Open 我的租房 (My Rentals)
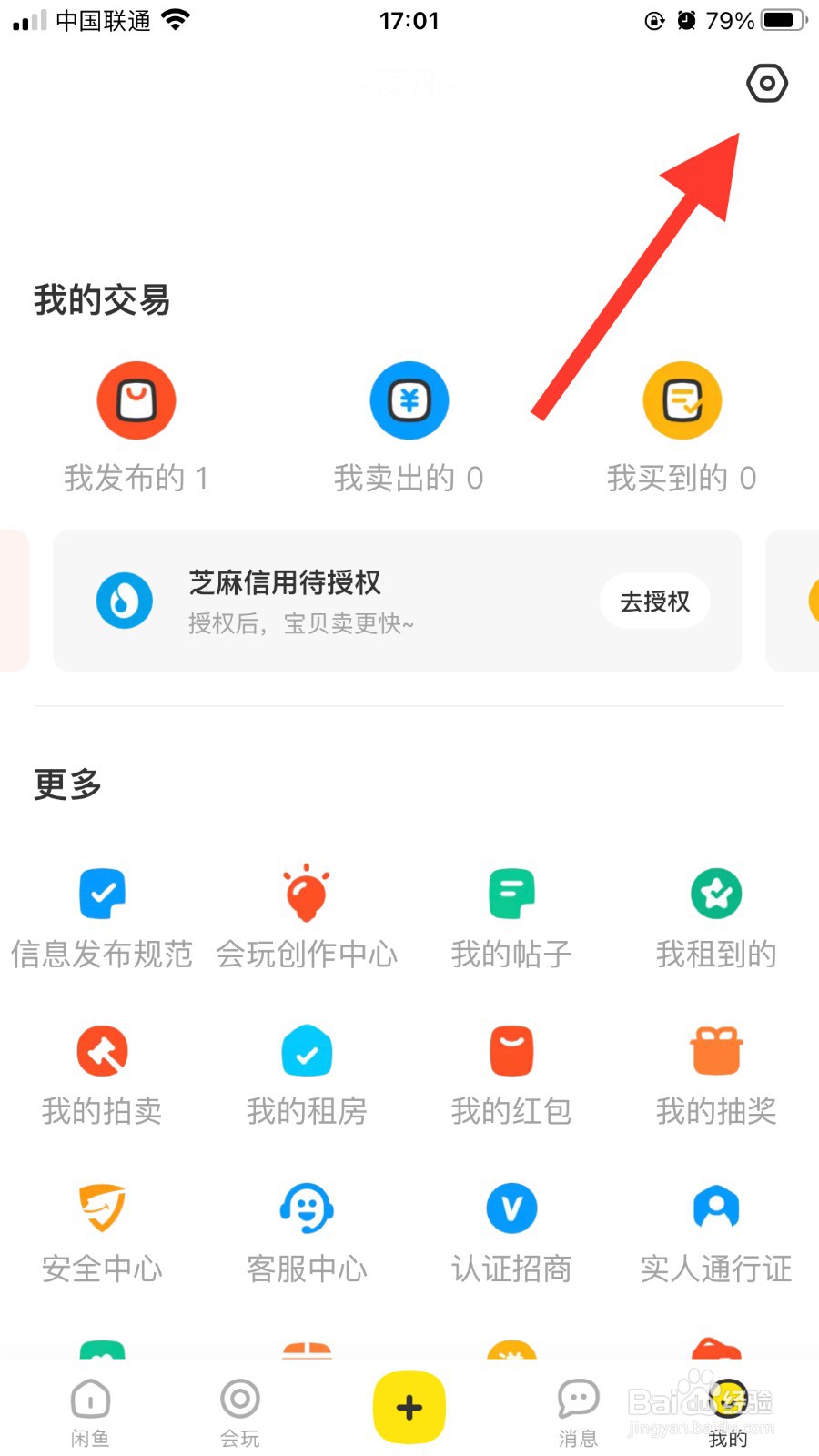The width and height of the screenshot is (819, 1456). click(307, 1072)
